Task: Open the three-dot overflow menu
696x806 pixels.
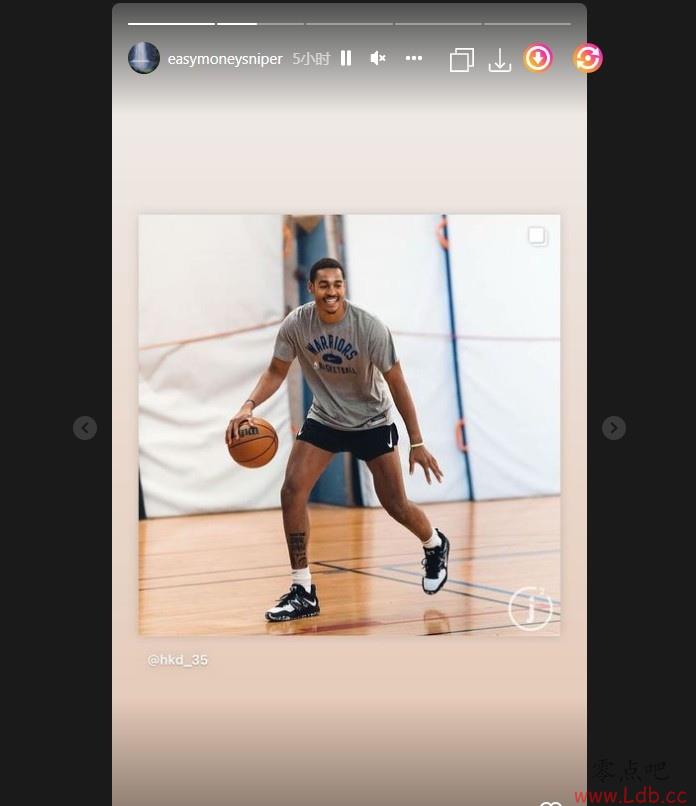Action: click(414, 58)
